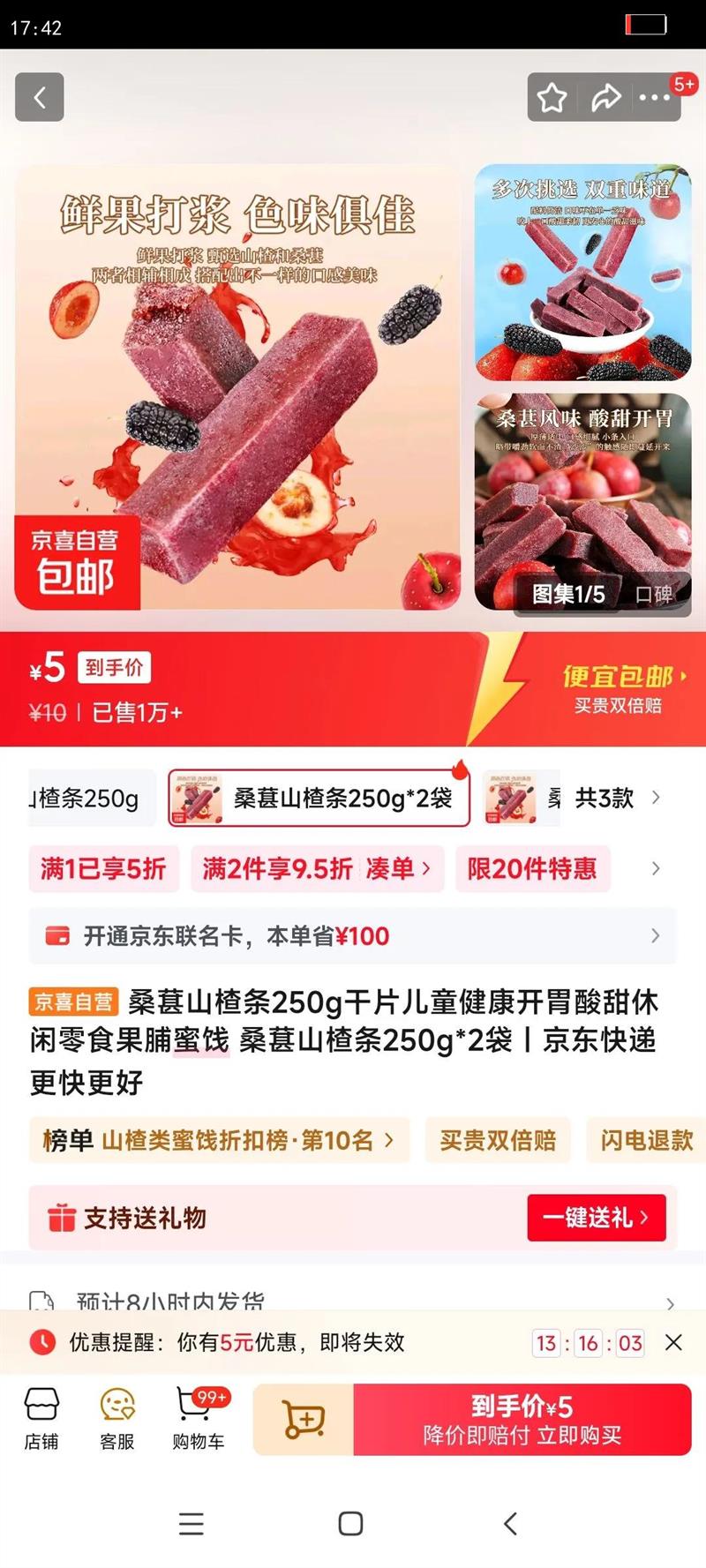Open the 图集1/5 gallery tab
Viewport: 706px width, 1568px height.
point(569,595)
